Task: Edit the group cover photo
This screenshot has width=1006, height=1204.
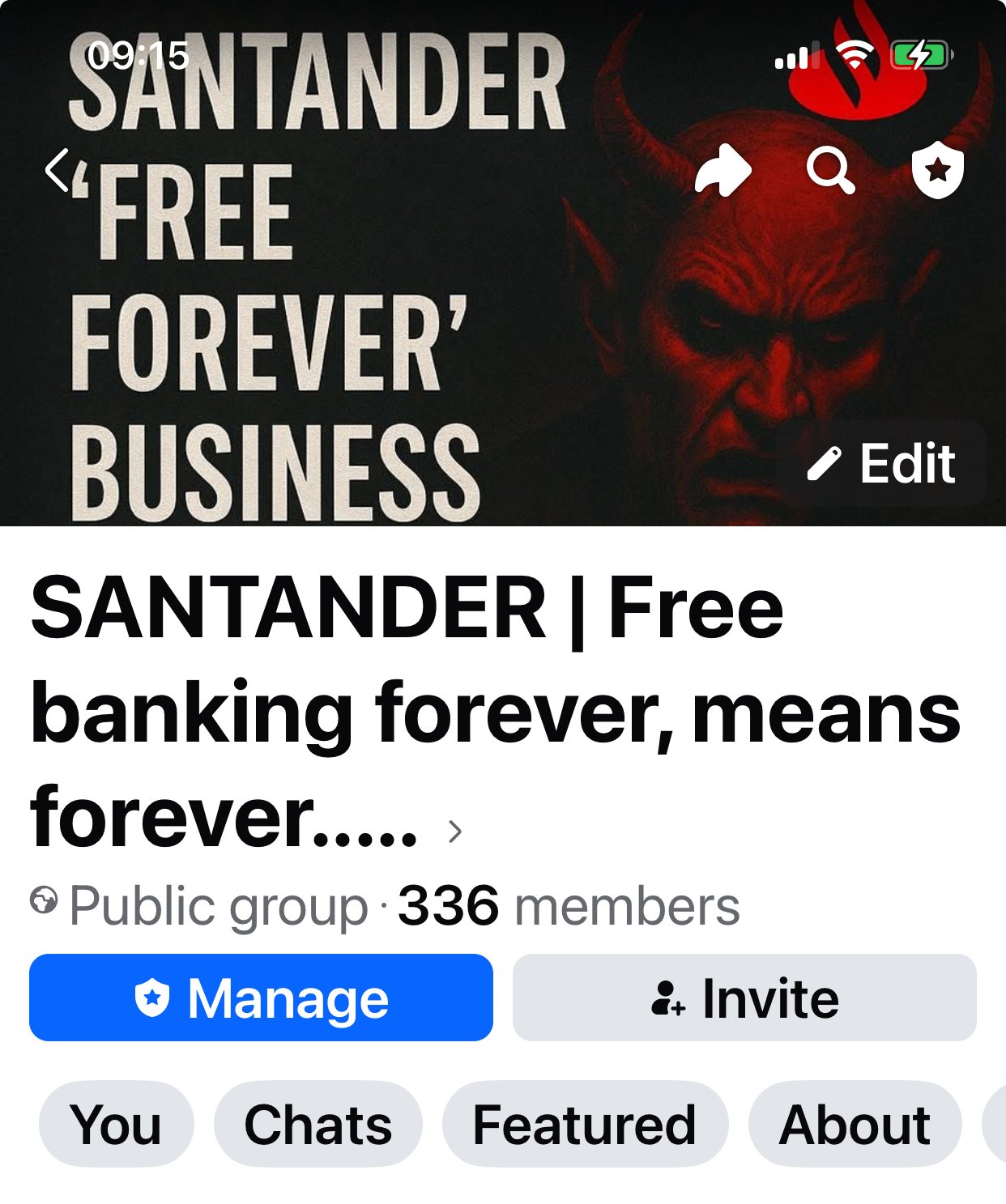Action: (x=881, y=464)
